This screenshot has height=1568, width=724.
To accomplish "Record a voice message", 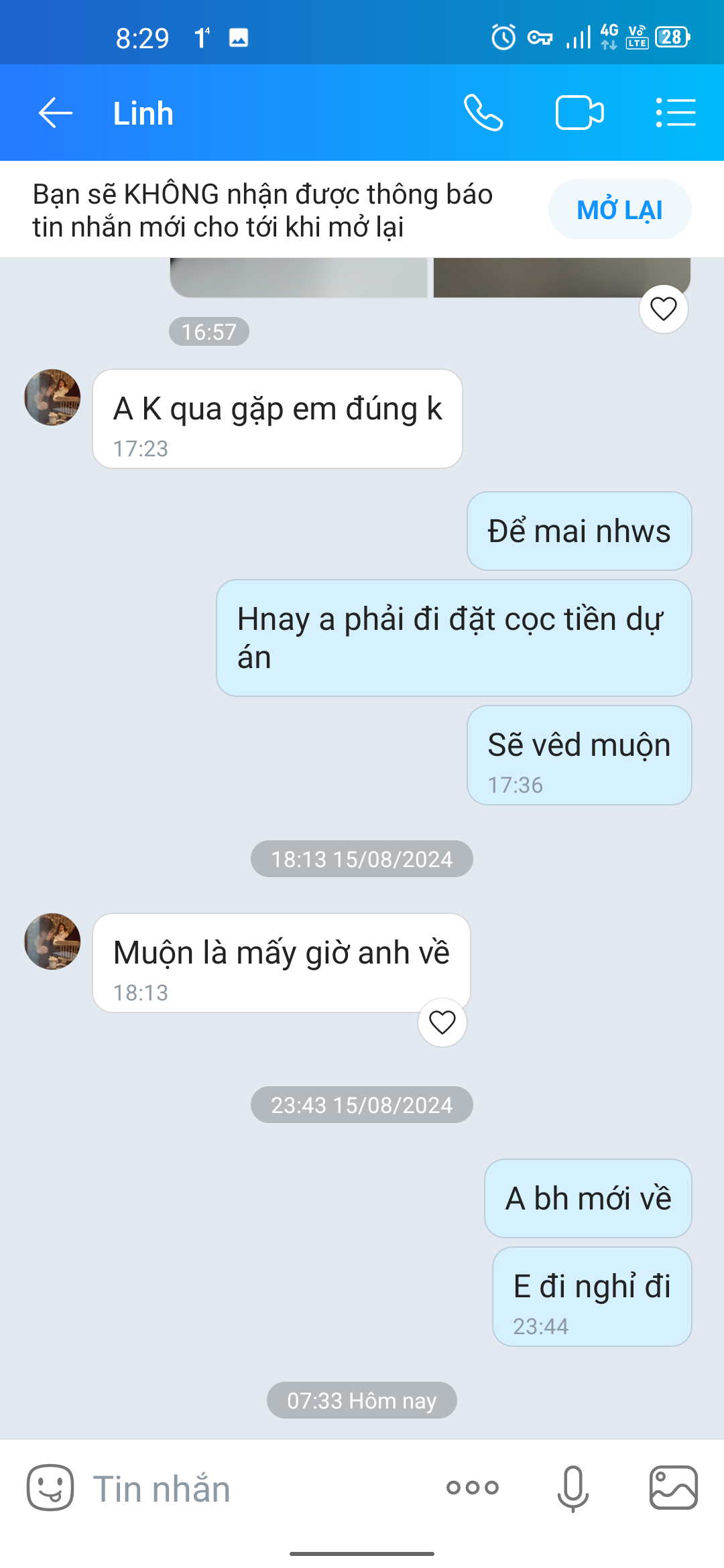I will 573,1488.
